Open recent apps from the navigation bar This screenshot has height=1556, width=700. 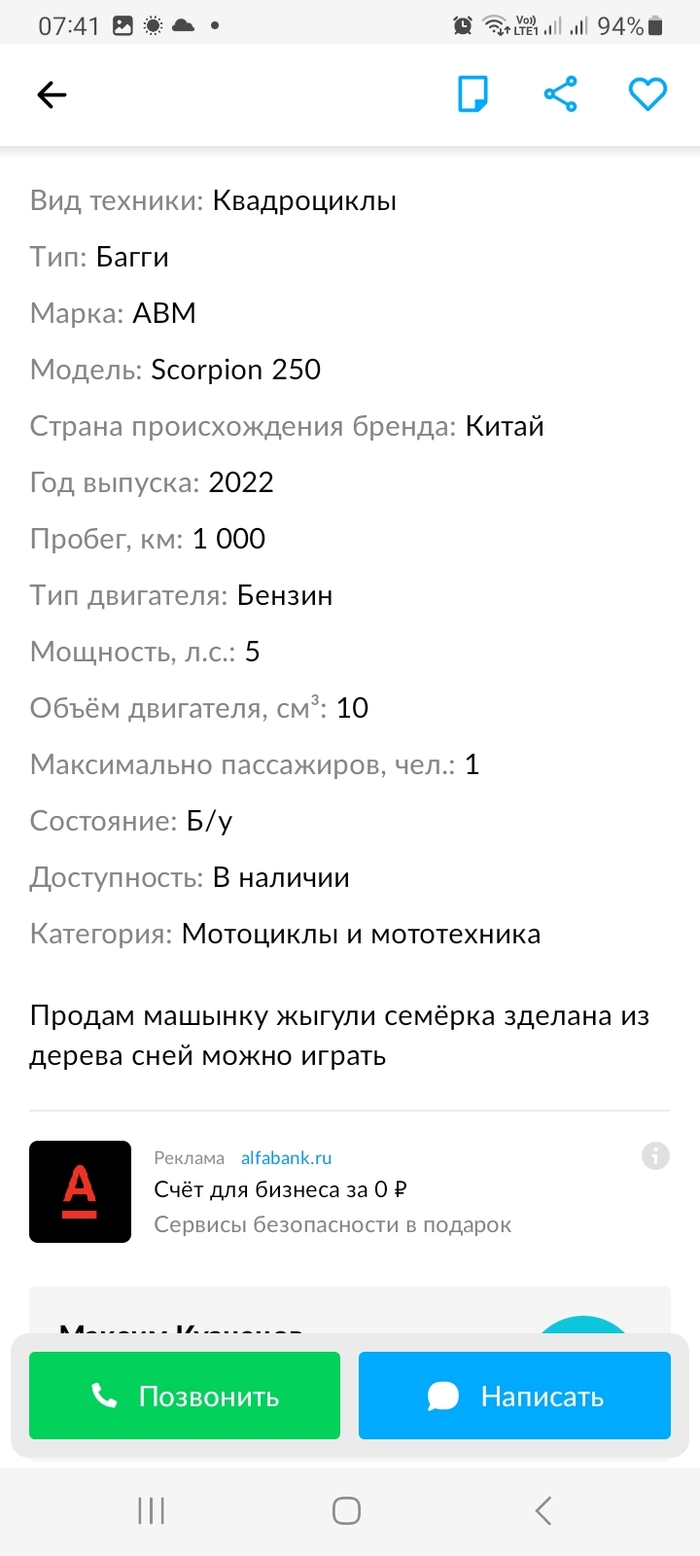click(x=151, y=1510)
